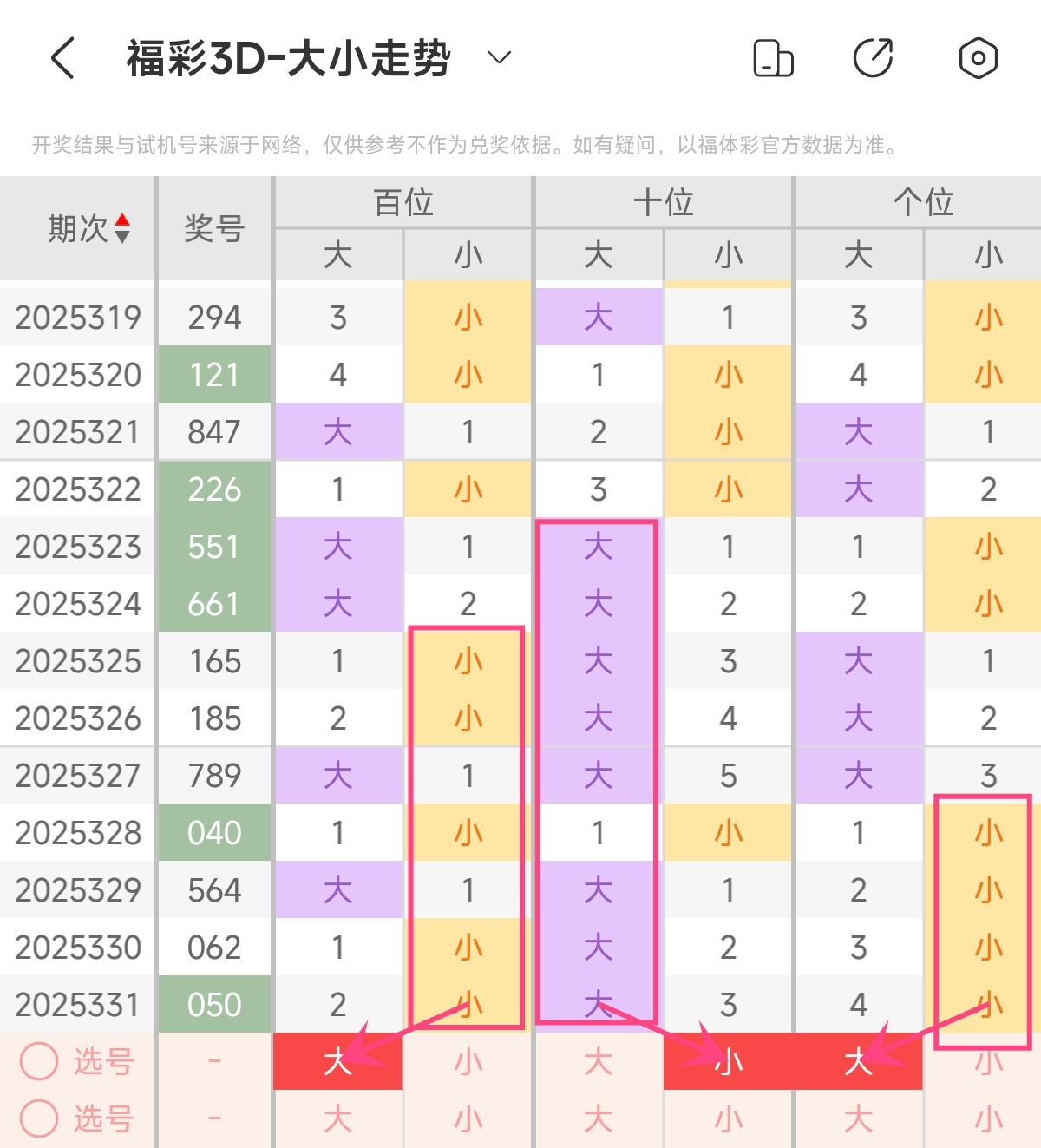Viewport: 1041px width, 1148px height.
Task: Share this trend chart
Action: coord(873,58)
